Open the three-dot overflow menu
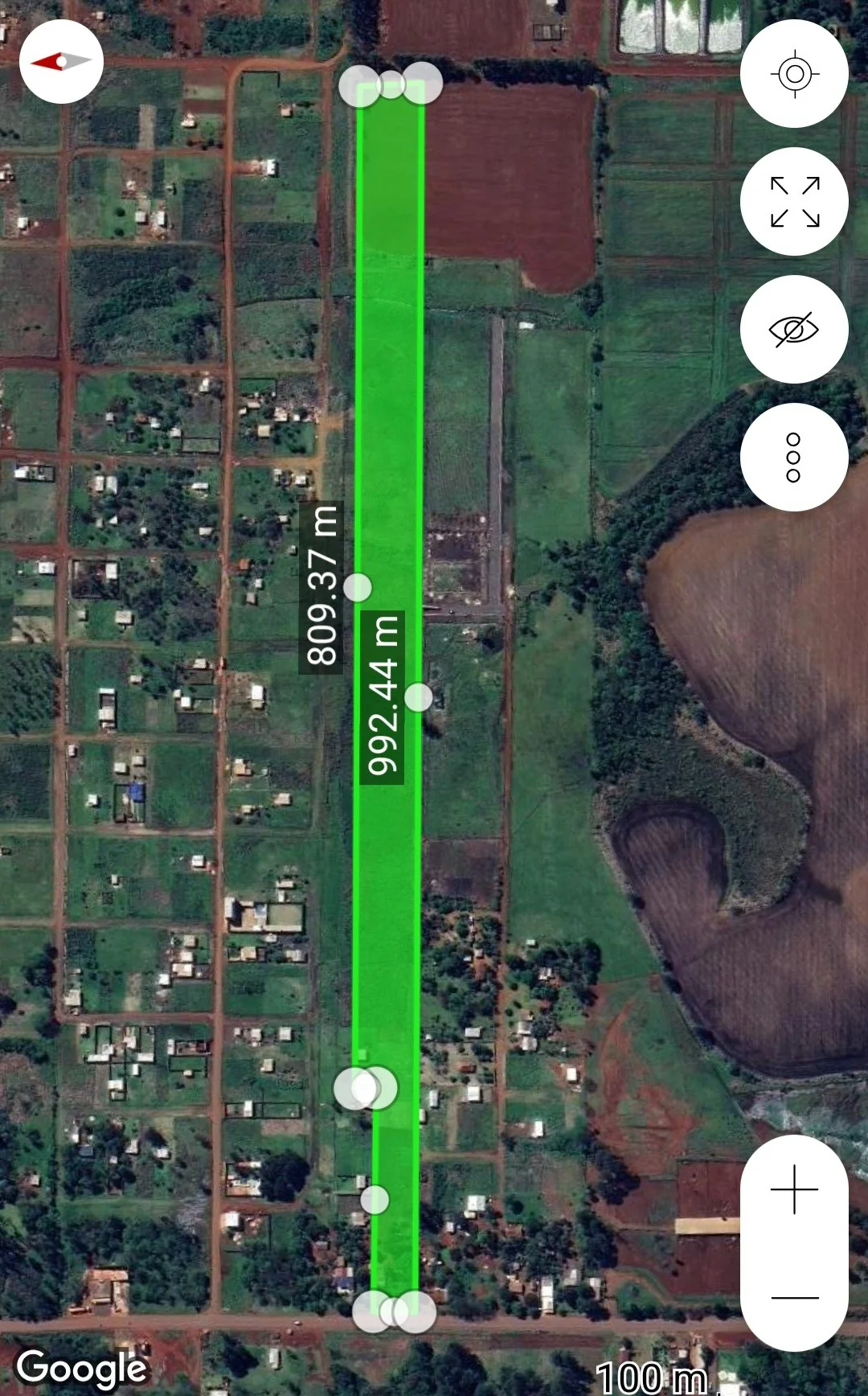The image size is (868, 1396). [794, 457]
